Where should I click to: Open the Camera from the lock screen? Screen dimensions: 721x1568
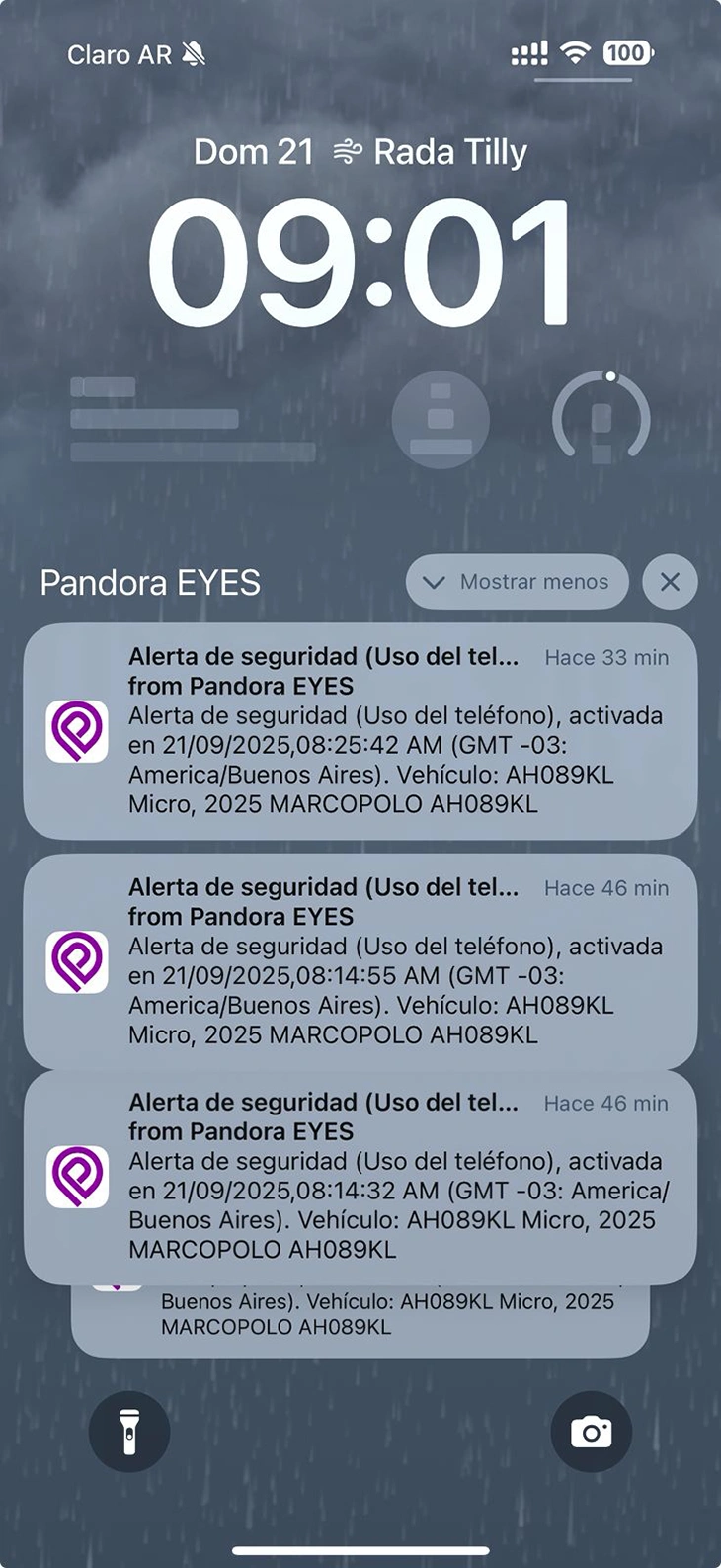[x=591, y=1432]
